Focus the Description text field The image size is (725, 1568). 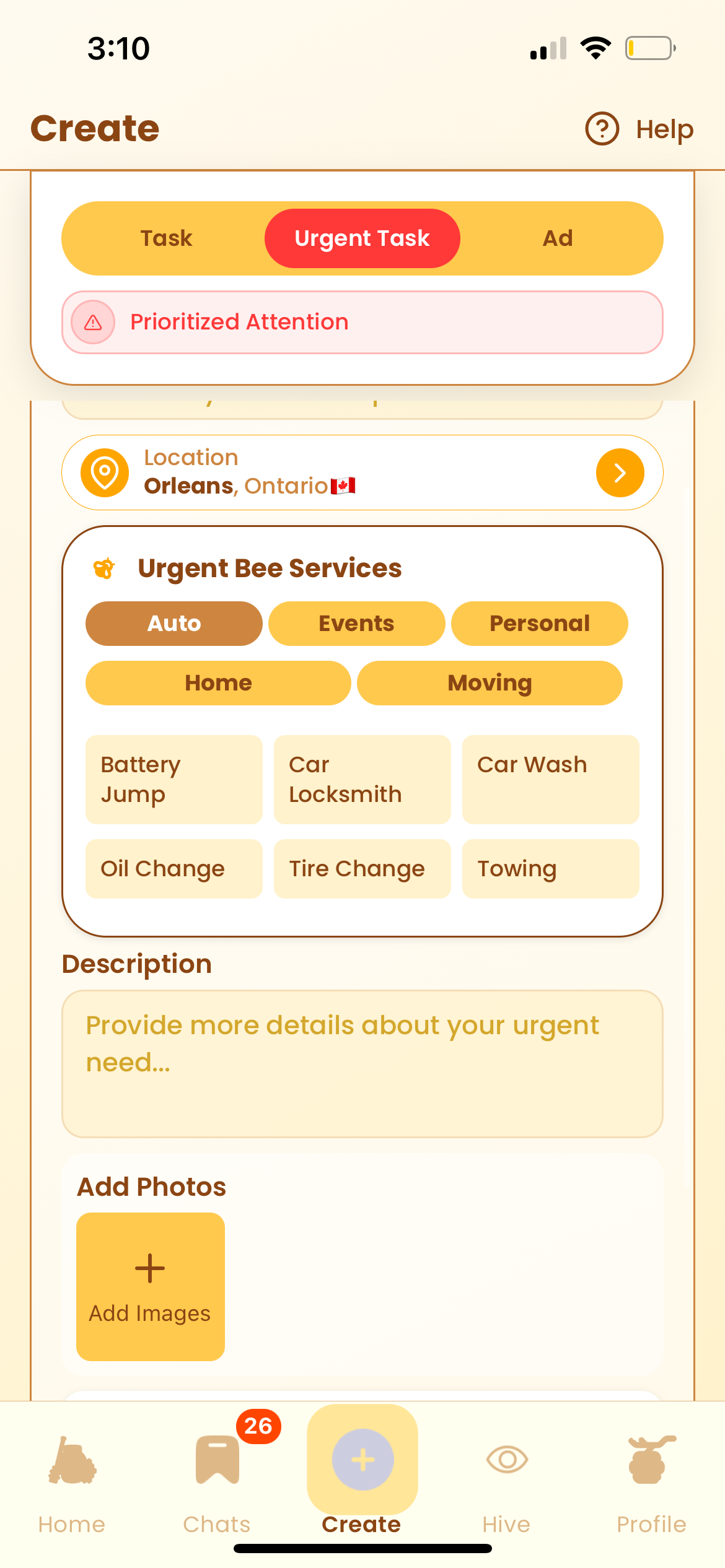362,1063
